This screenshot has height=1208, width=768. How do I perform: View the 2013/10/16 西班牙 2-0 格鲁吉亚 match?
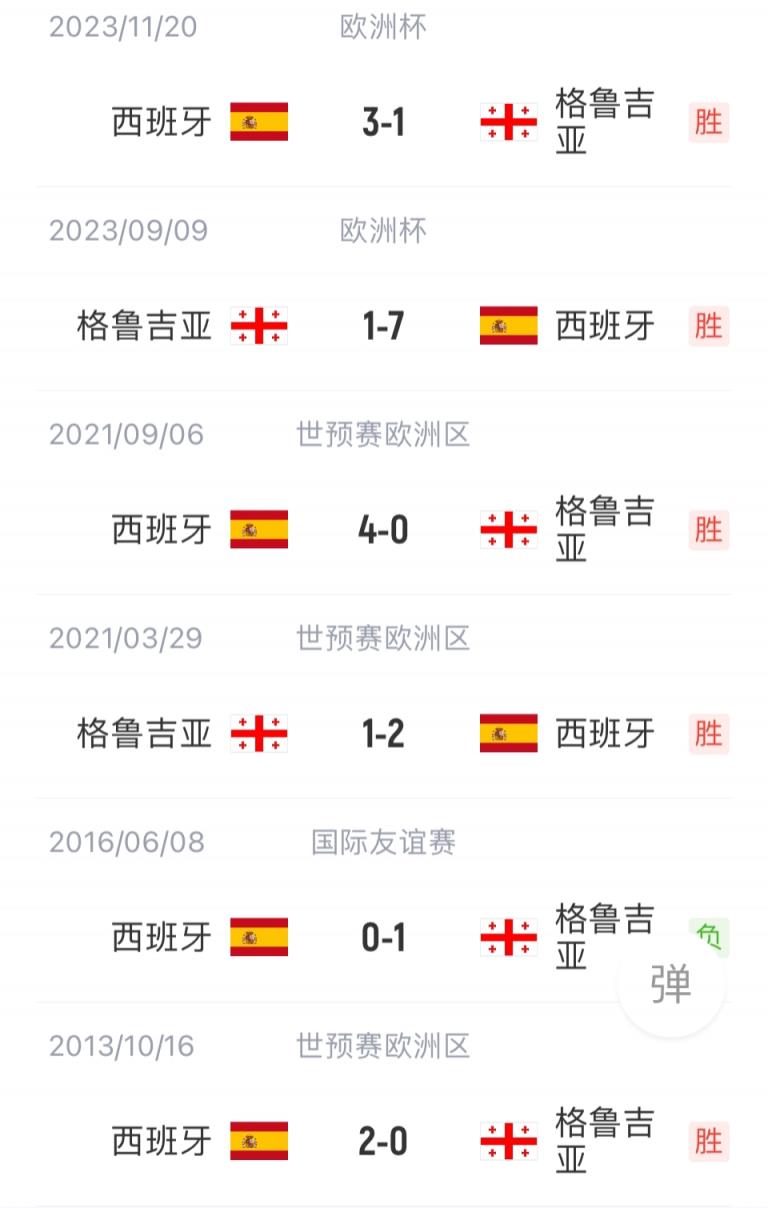point(384,1142)
